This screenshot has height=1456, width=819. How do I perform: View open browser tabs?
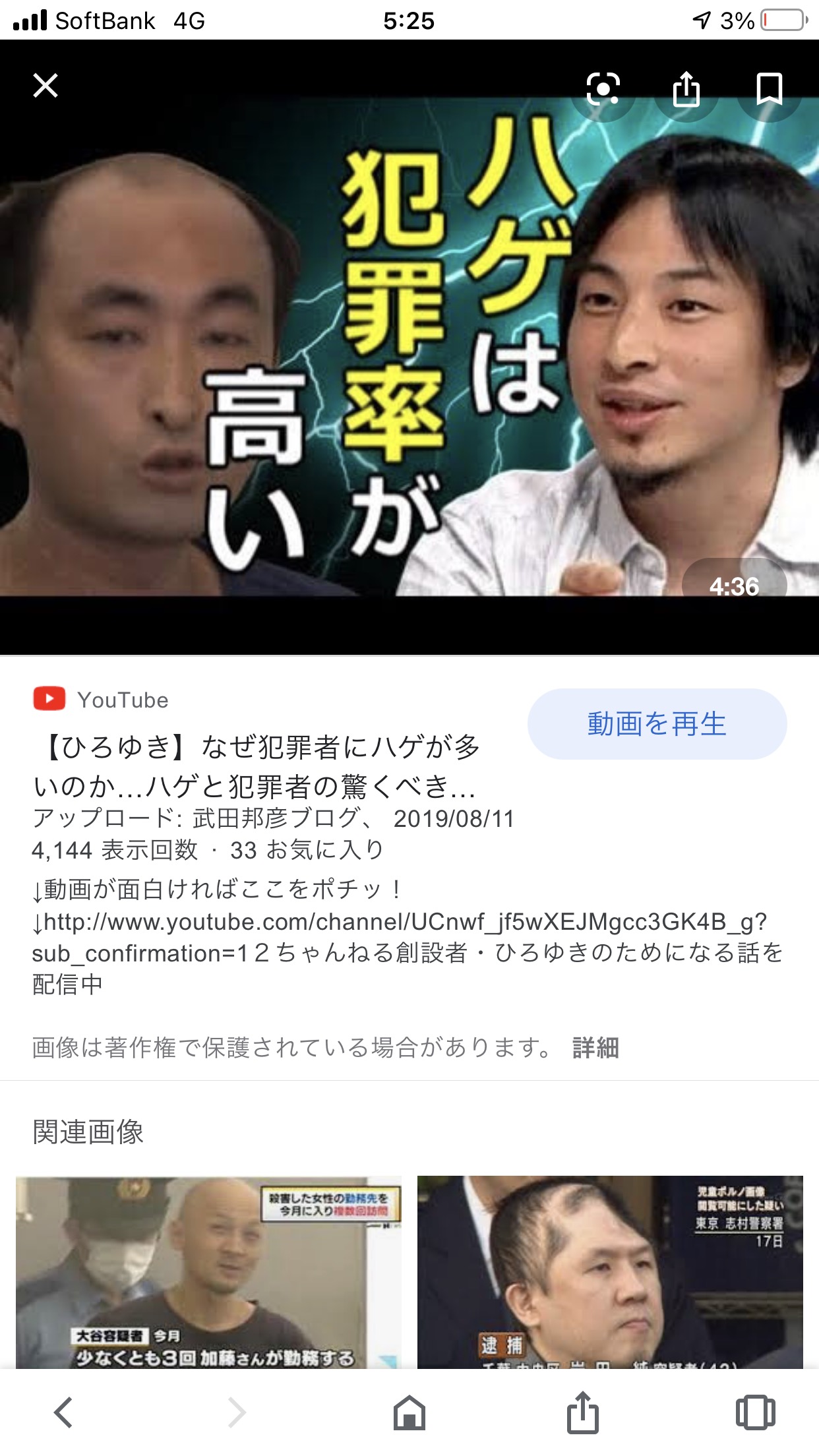click(755, 1412)
